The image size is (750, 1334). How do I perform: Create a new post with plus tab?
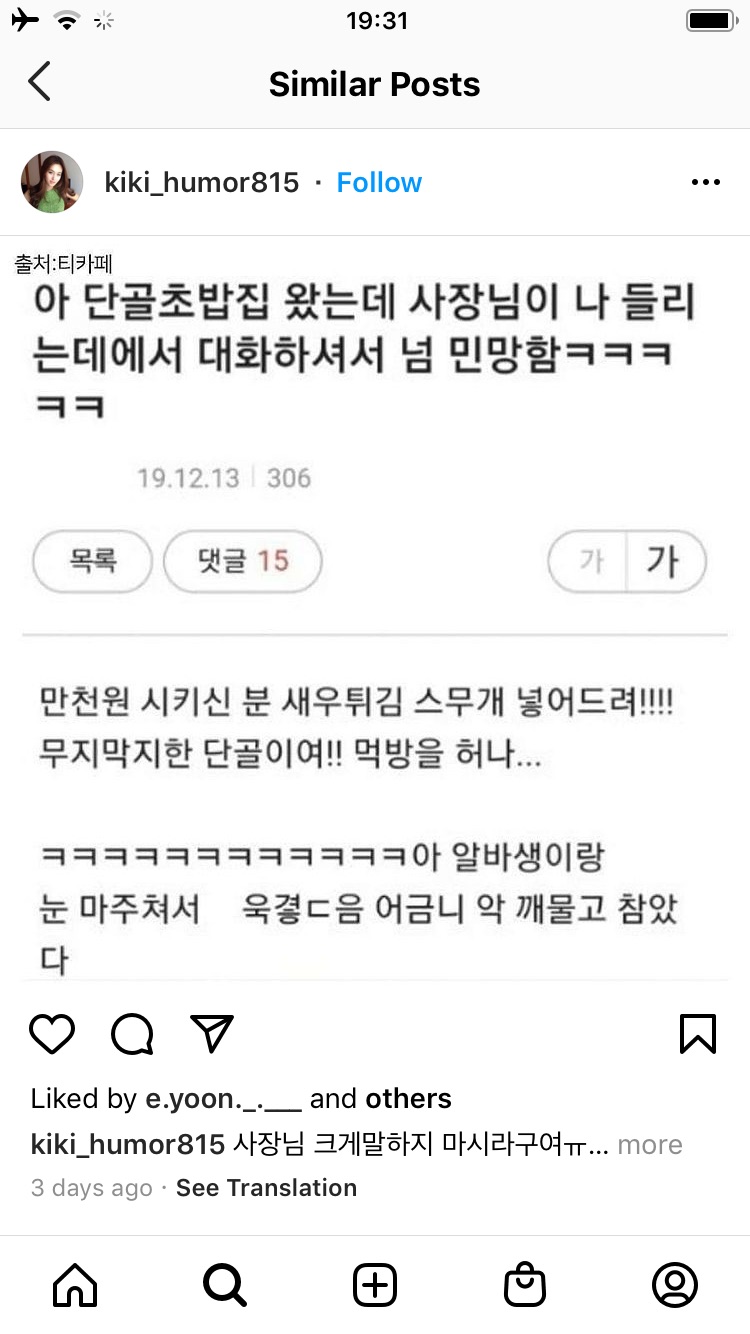pyautogui.click(x=375, y=1284)
